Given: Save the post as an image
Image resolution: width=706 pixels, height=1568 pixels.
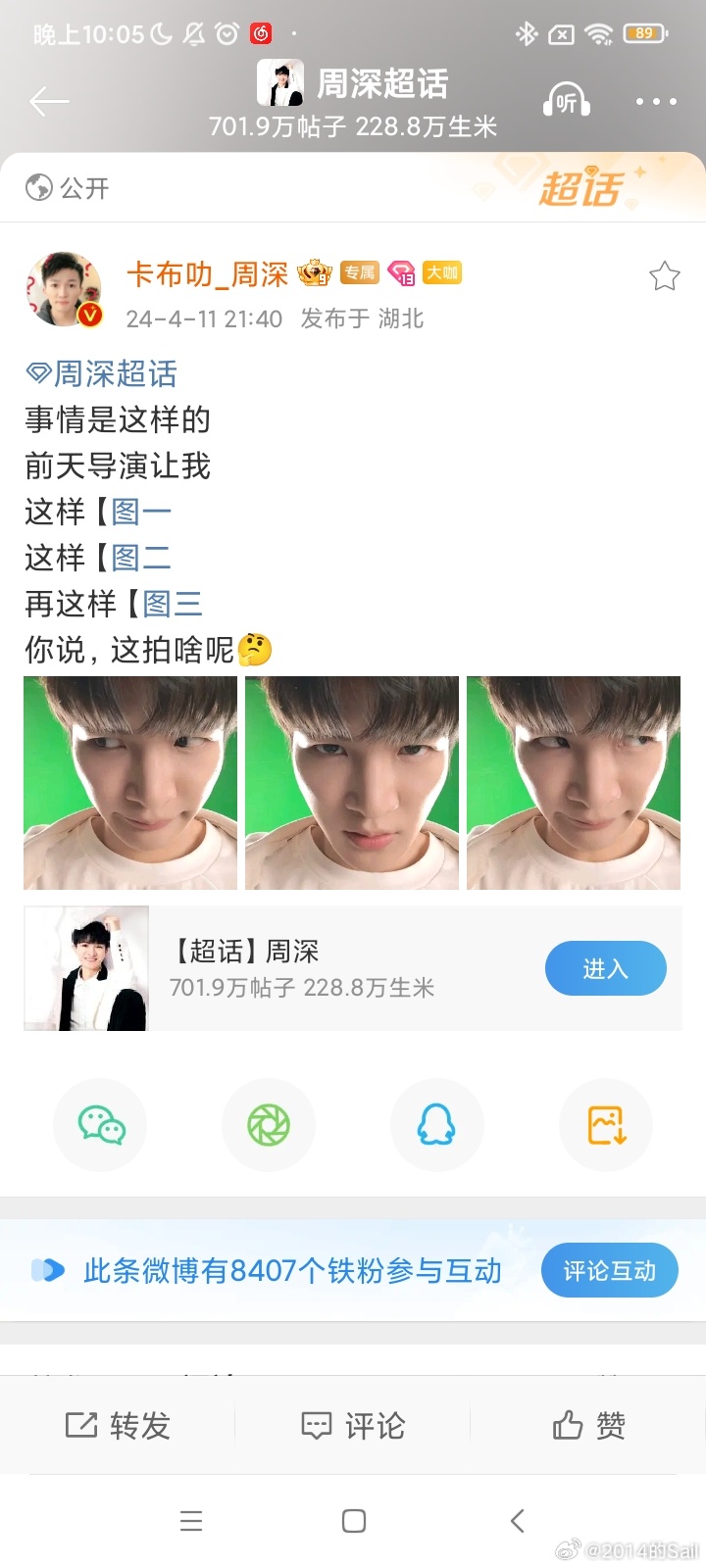Looking at the screenshot, I should 605,1125.
